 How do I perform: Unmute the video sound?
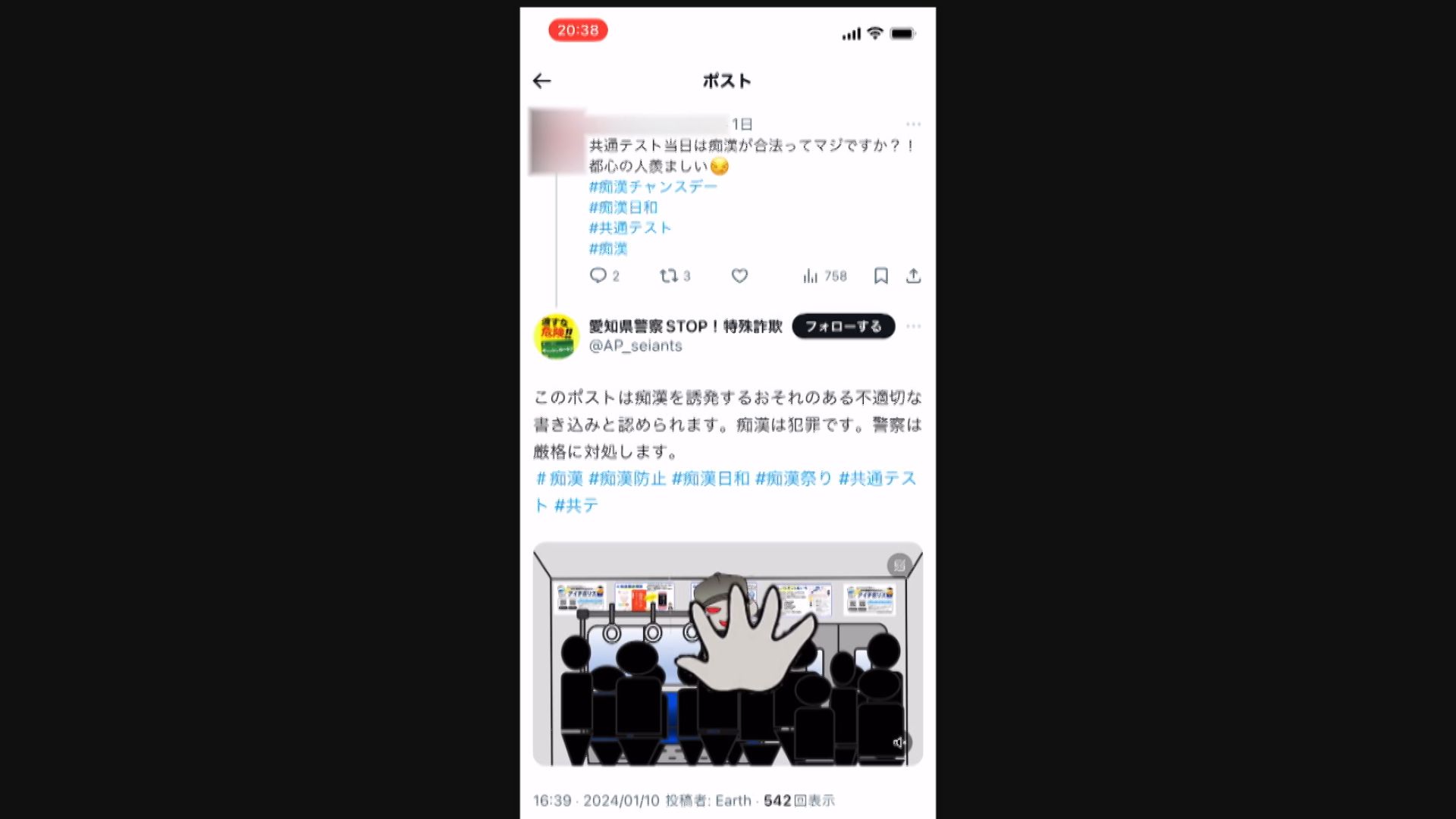(899, 742)
